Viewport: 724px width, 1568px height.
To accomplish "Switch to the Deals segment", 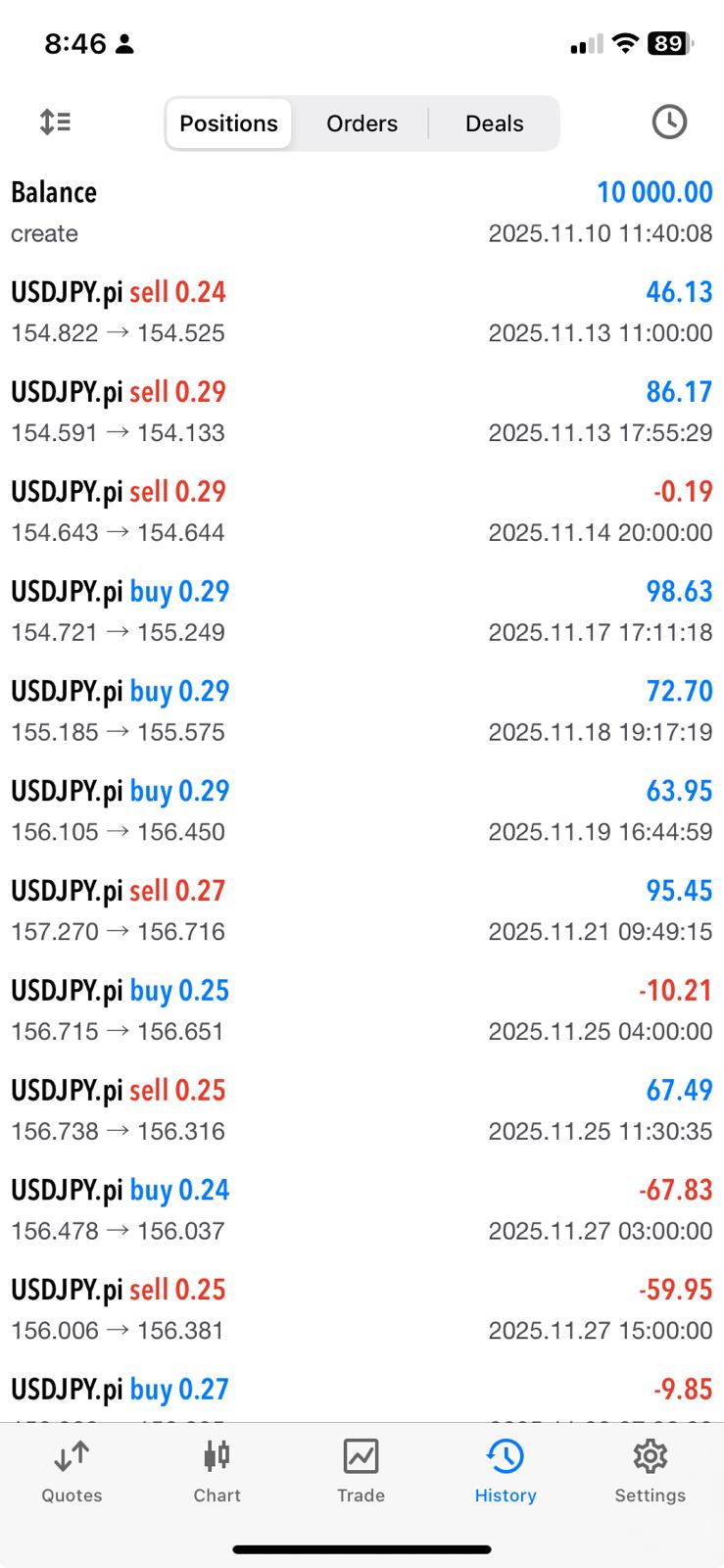I will pyautogui.click(x=494, y=123).
